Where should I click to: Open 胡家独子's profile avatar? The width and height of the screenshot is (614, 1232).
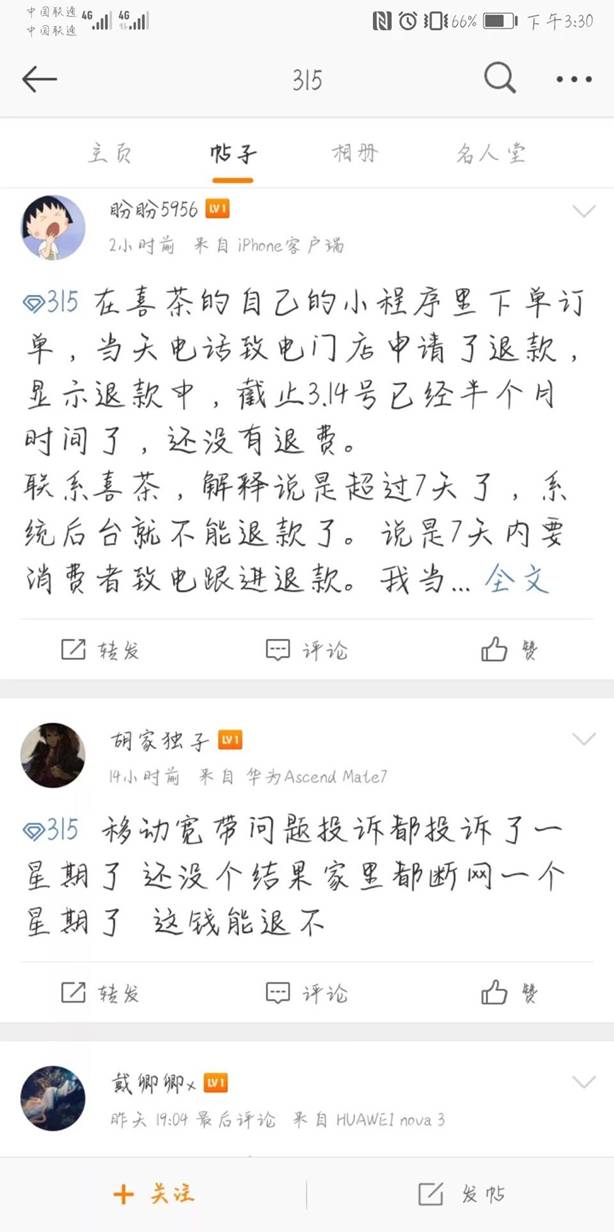(x=52, y=755)
